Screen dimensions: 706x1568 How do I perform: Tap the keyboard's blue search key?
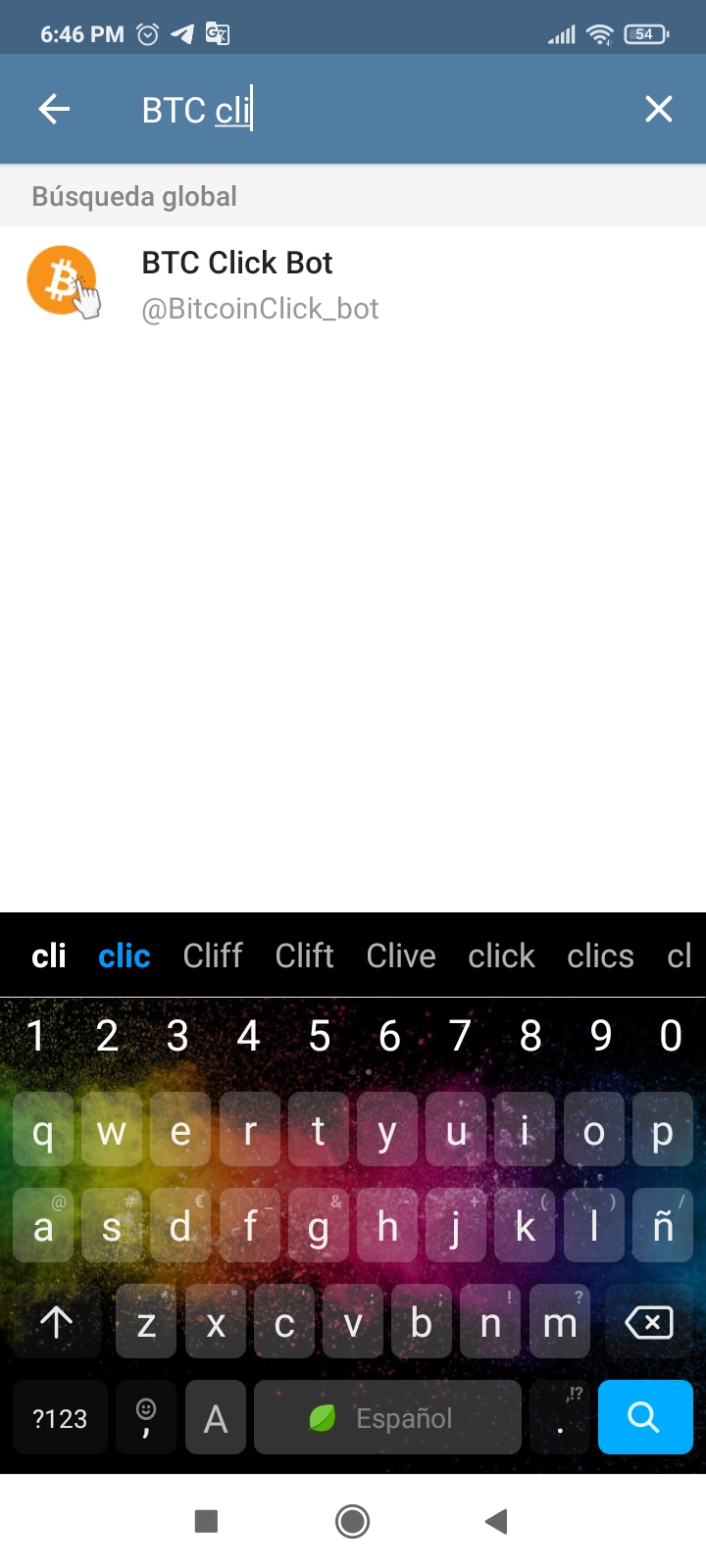[x=644, y=1417]
